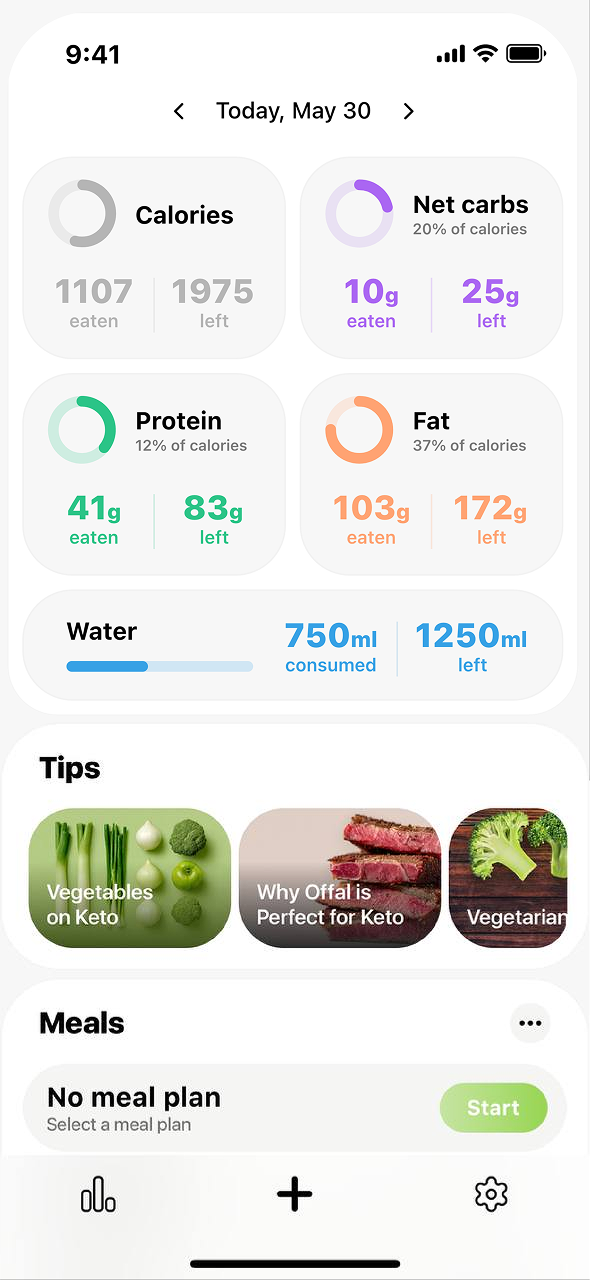This screenshot has width=590, height=1280.
Task: Open the Net carbs card
Action: [x=431, y=257]
